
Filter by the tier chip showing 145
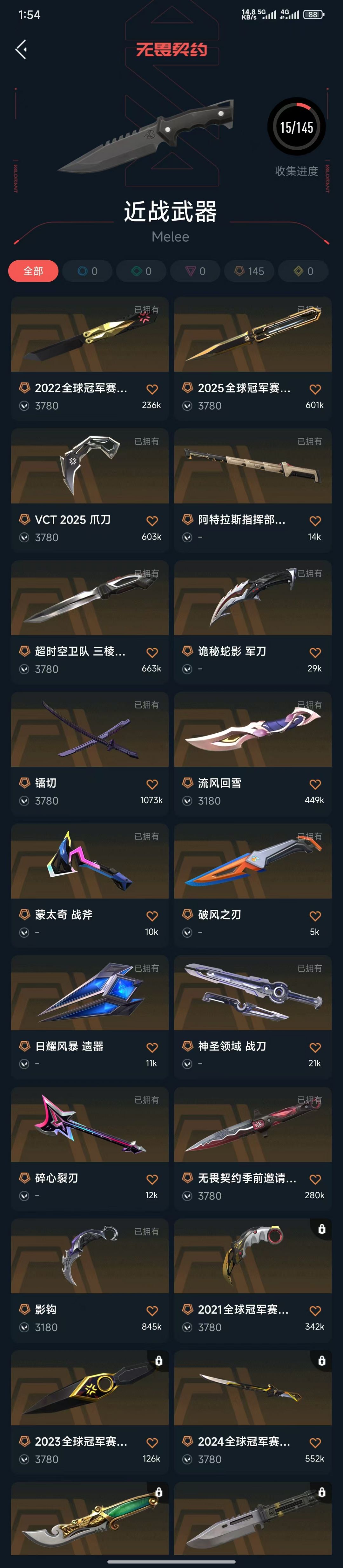[249, 271]
